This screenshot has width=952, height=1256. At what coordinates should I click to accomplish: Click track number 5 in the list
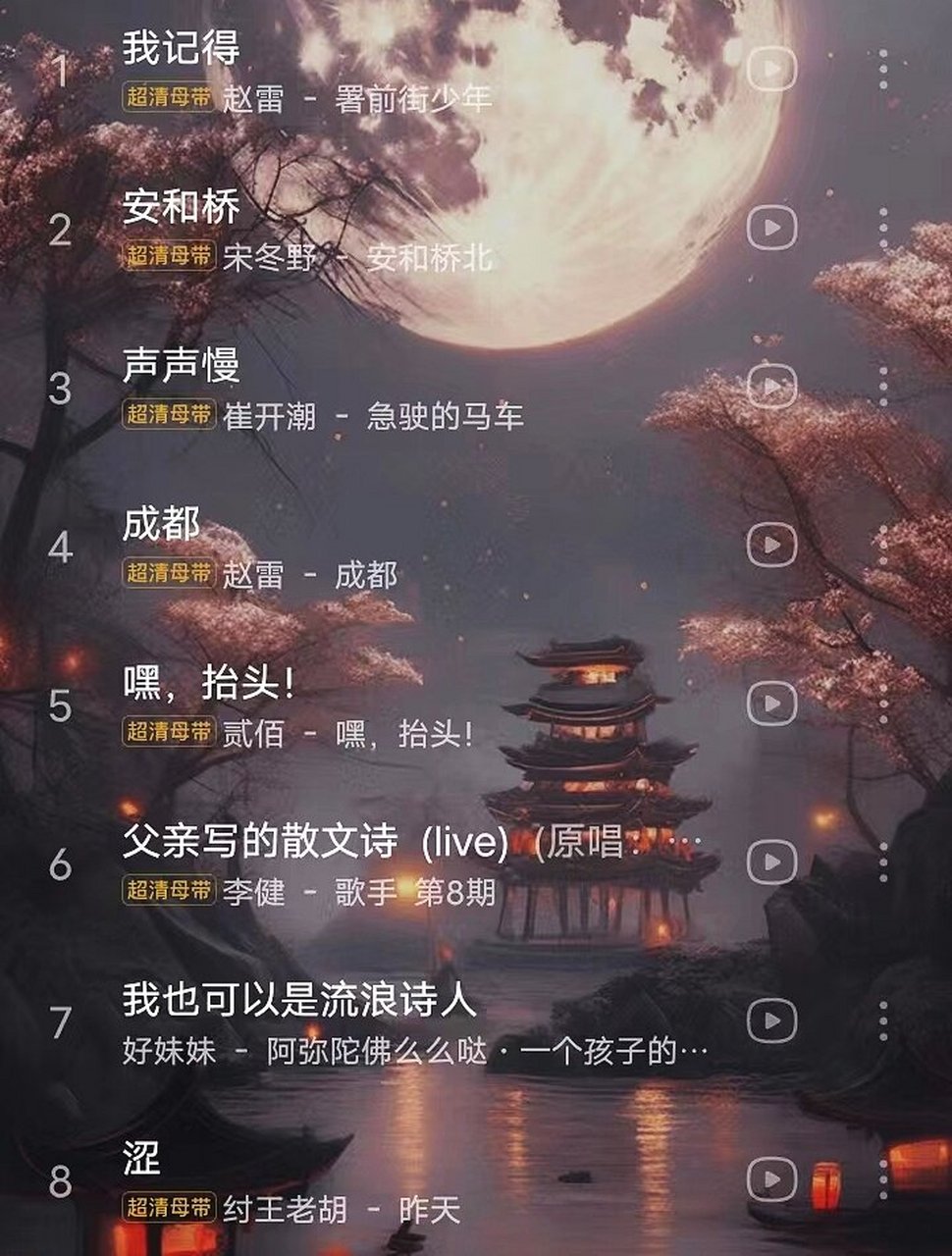59,704
